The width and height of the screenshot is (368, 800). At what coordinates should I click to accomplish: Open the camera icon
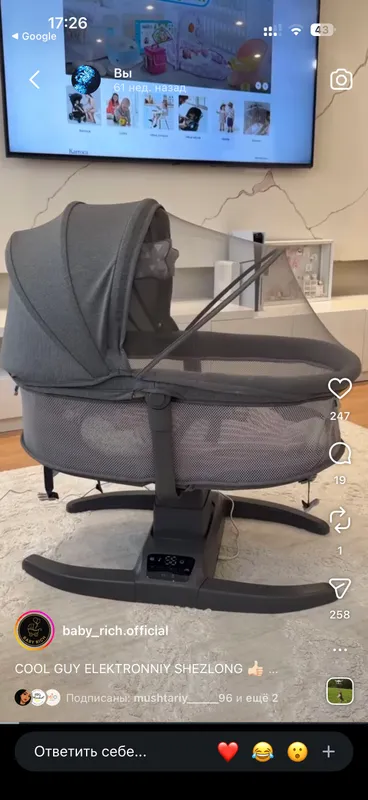click(x=341, y=80)
